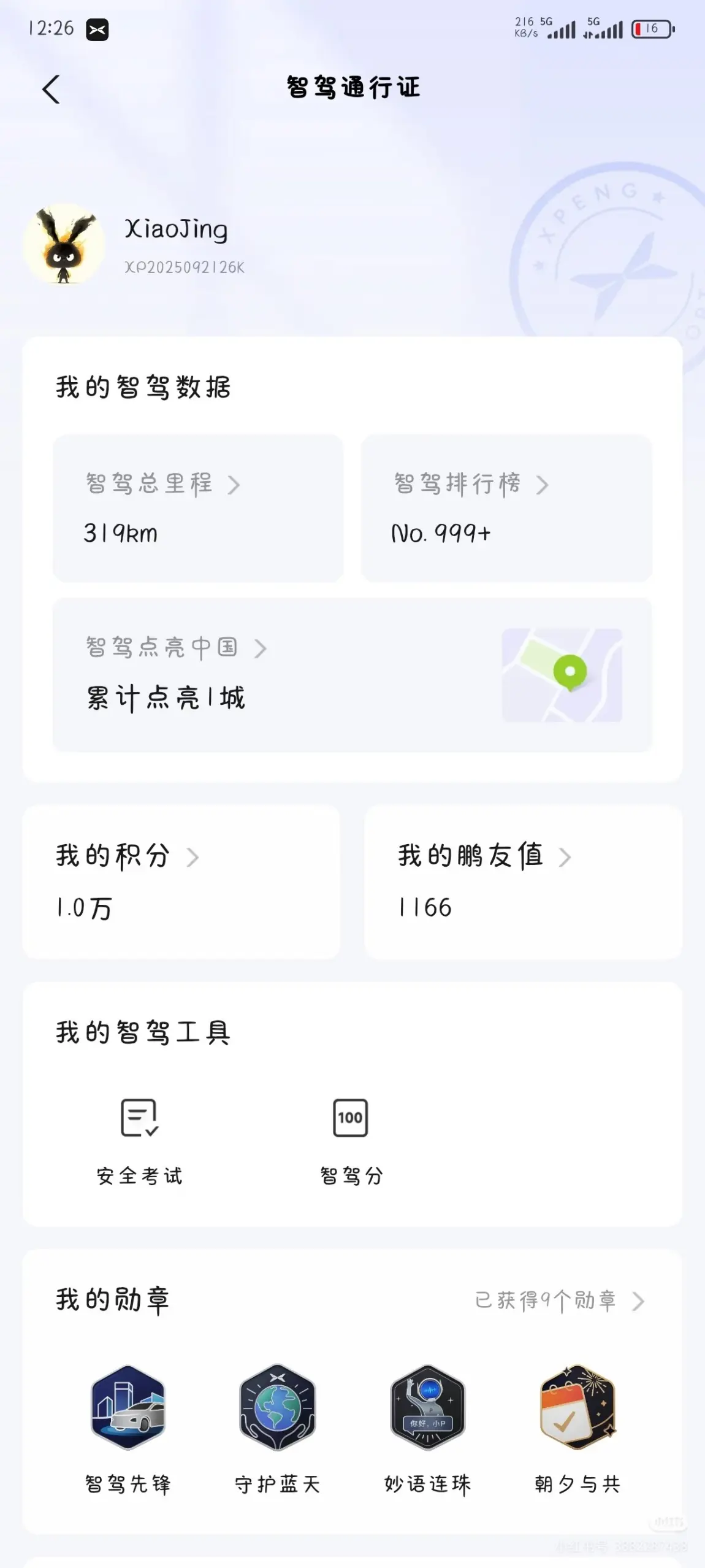View all badges via 已获得9个勋章
705x1568 pixels.
point(558,1301)
